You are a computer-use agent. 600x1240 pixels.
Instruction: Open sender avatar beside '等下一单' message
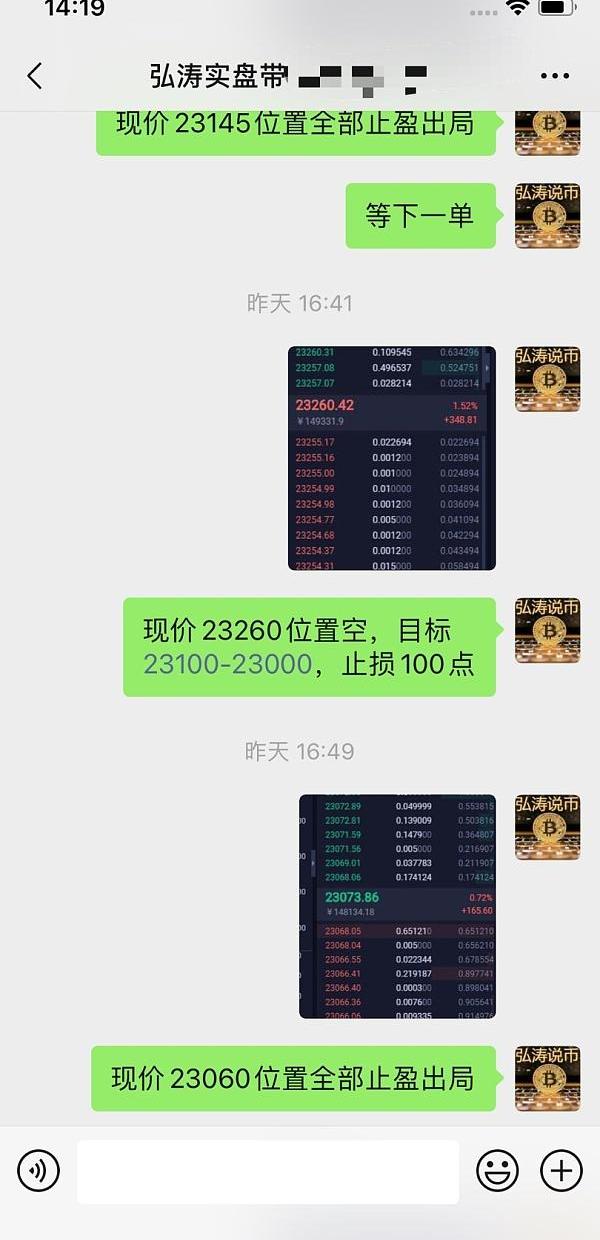[x=547, y=215]
